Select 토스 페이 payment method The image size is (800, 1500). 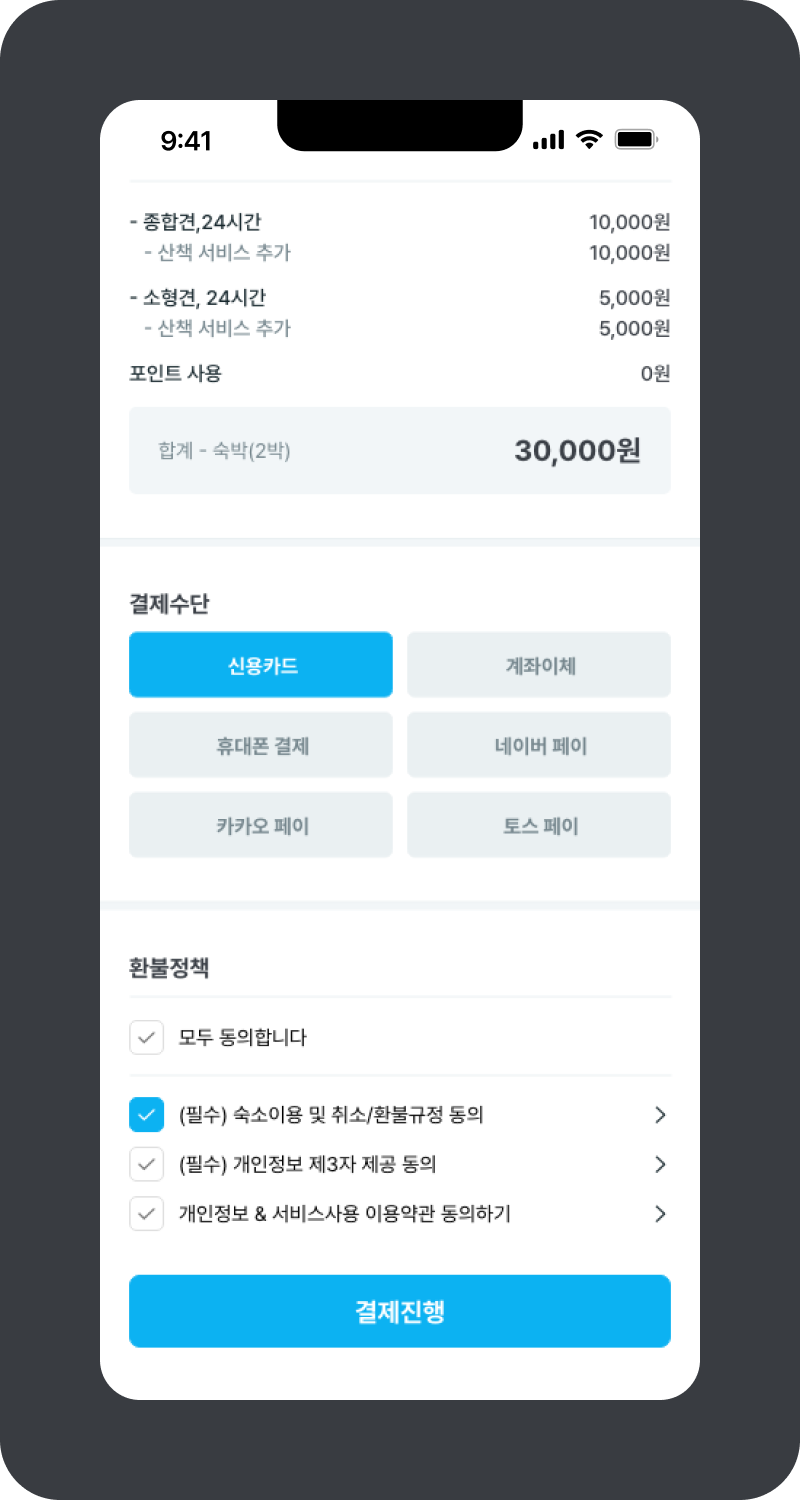tap(538, 824)
